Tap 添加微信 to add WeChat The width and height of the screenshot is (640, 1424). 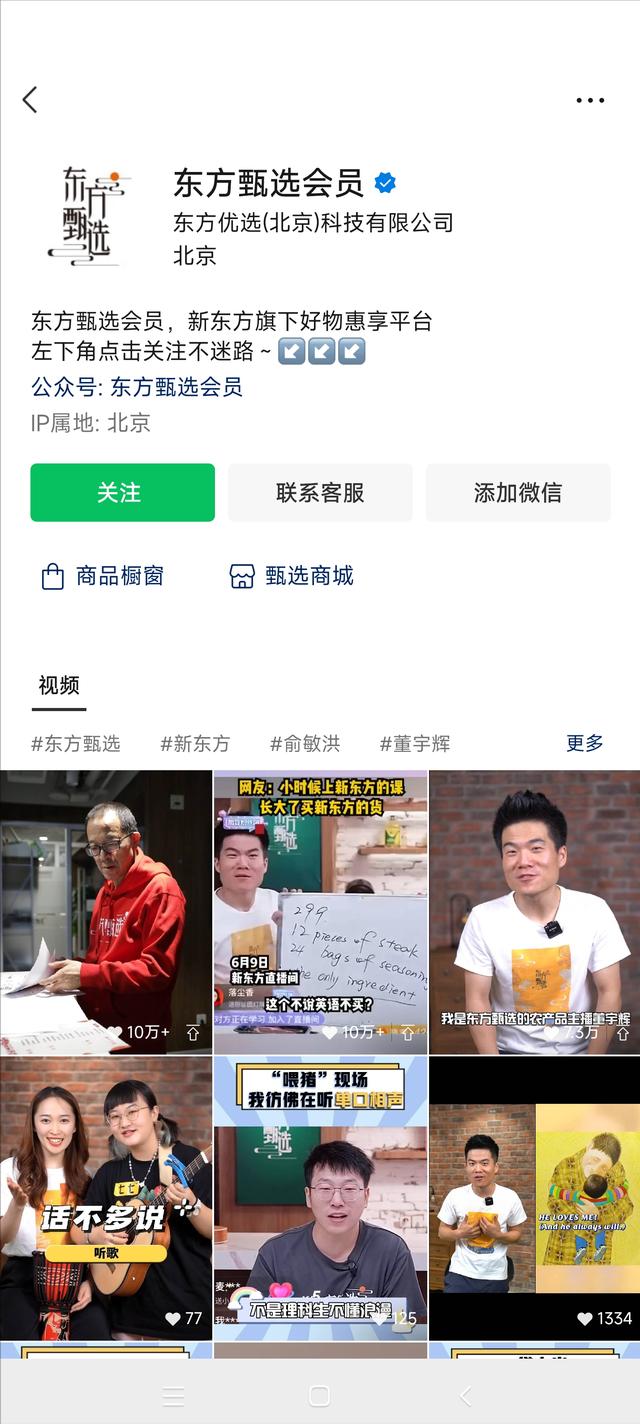pos(517,492)
